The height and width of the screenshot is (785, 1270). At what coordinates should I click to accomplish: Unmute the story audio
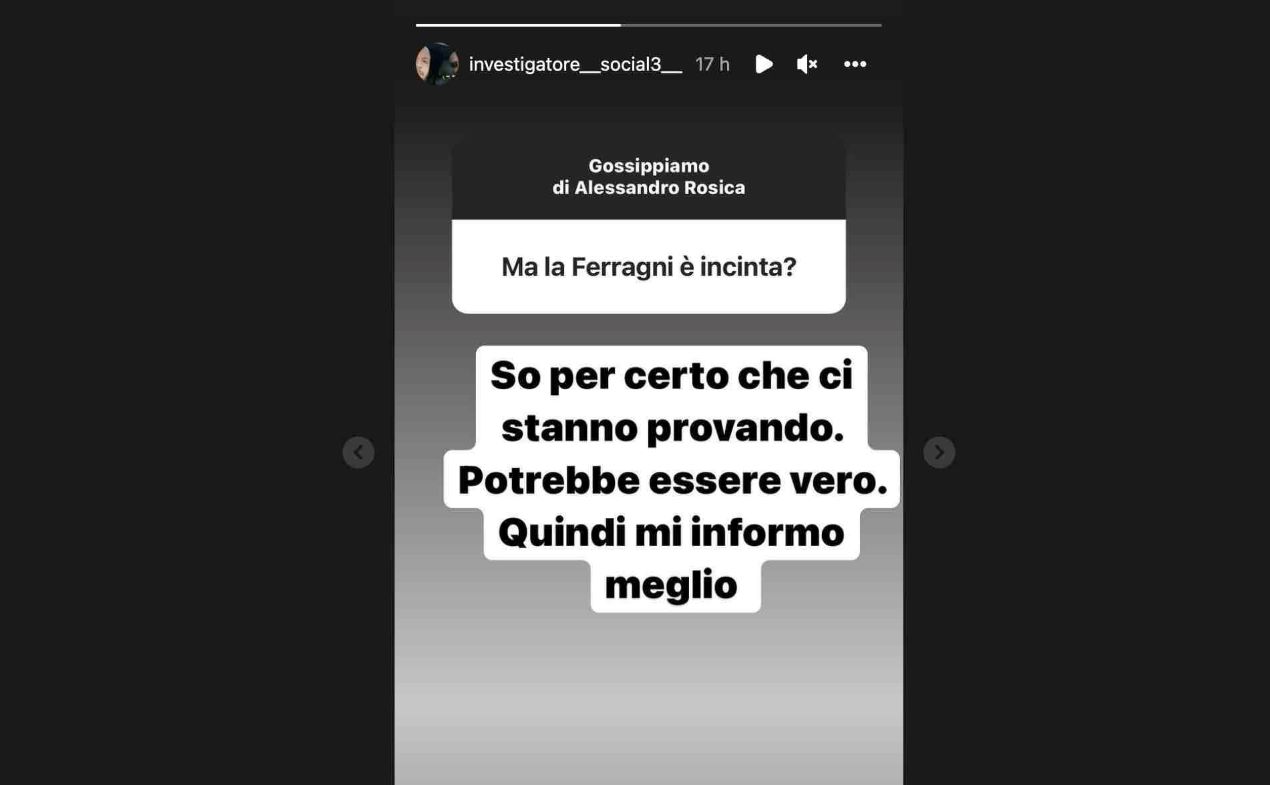coord(806,64)
